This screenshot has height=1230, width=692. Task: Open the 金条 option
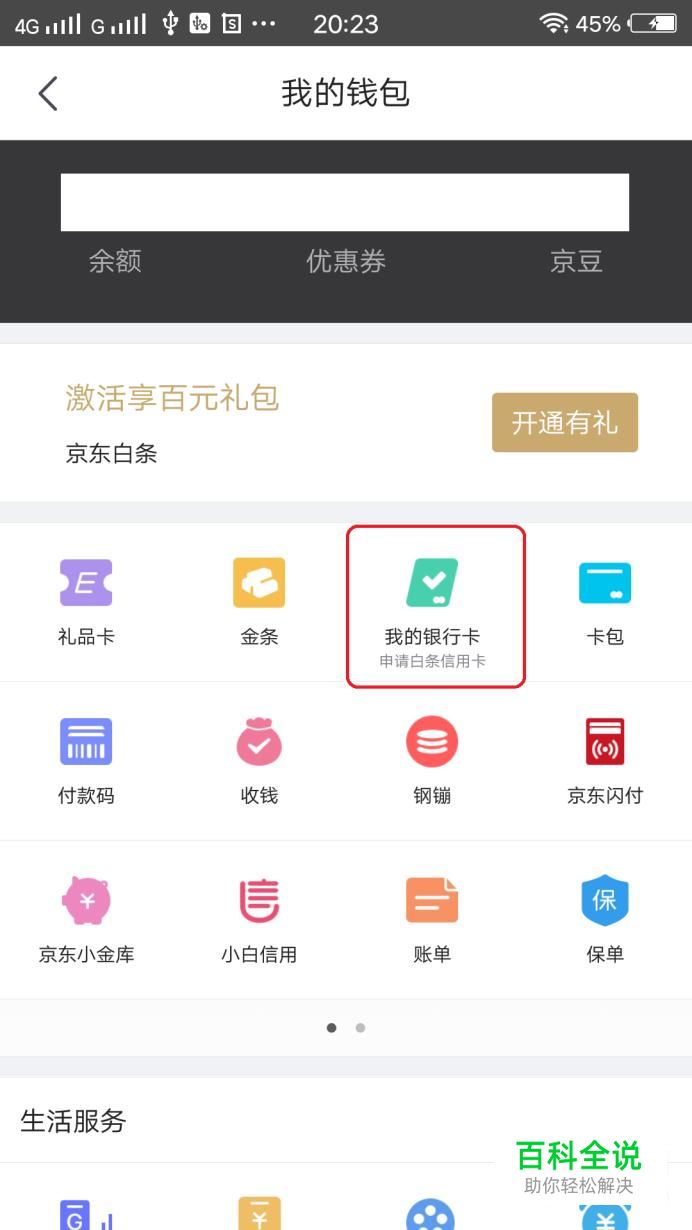point(259,602)
